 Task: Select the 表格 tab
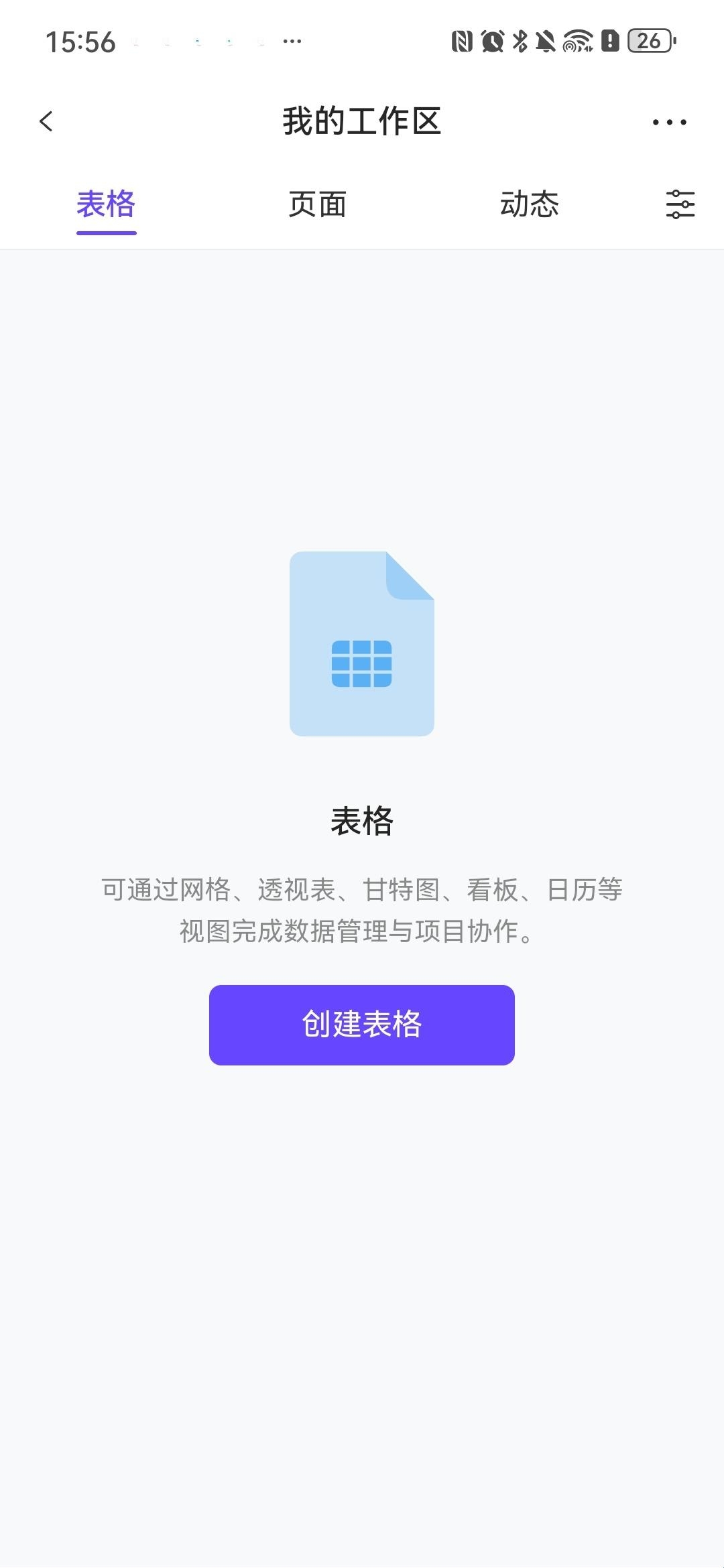(106, 204)
